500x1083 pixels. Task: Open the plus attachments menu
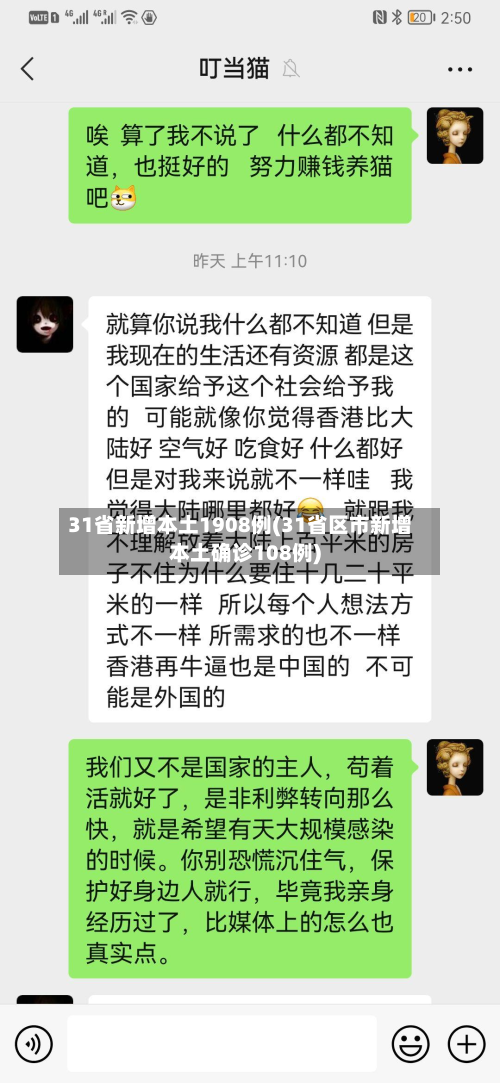click(466, 1044)
